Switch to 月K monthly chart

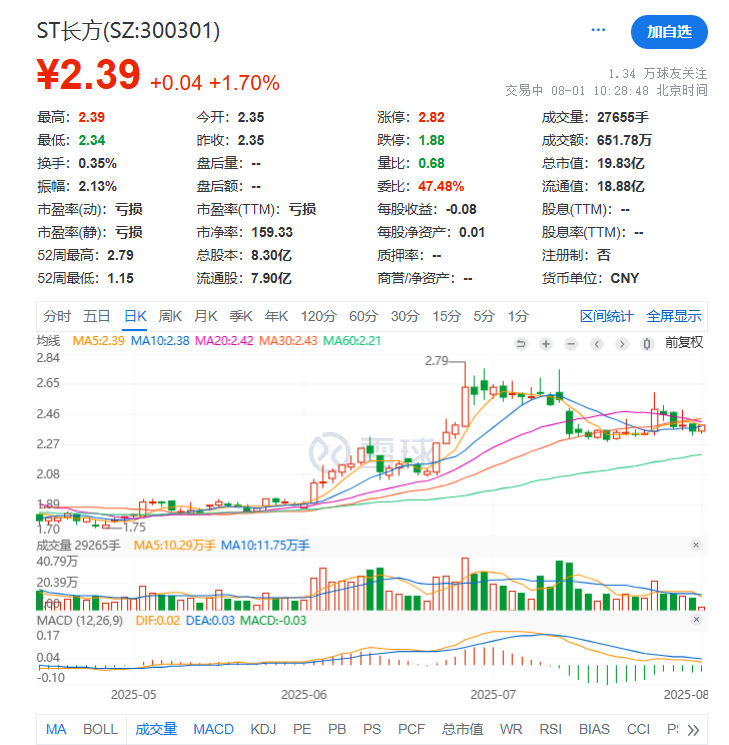pos(206,316)
